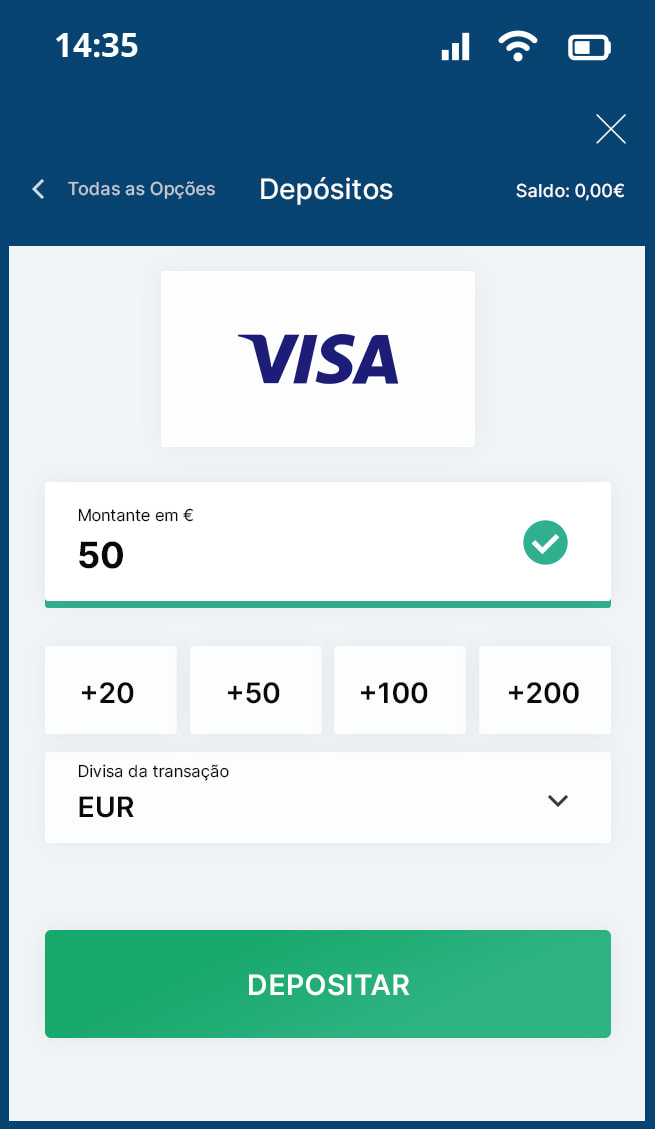The image size is (655, 1129).
Task: Add +100 to the amount
Action: 399,691
